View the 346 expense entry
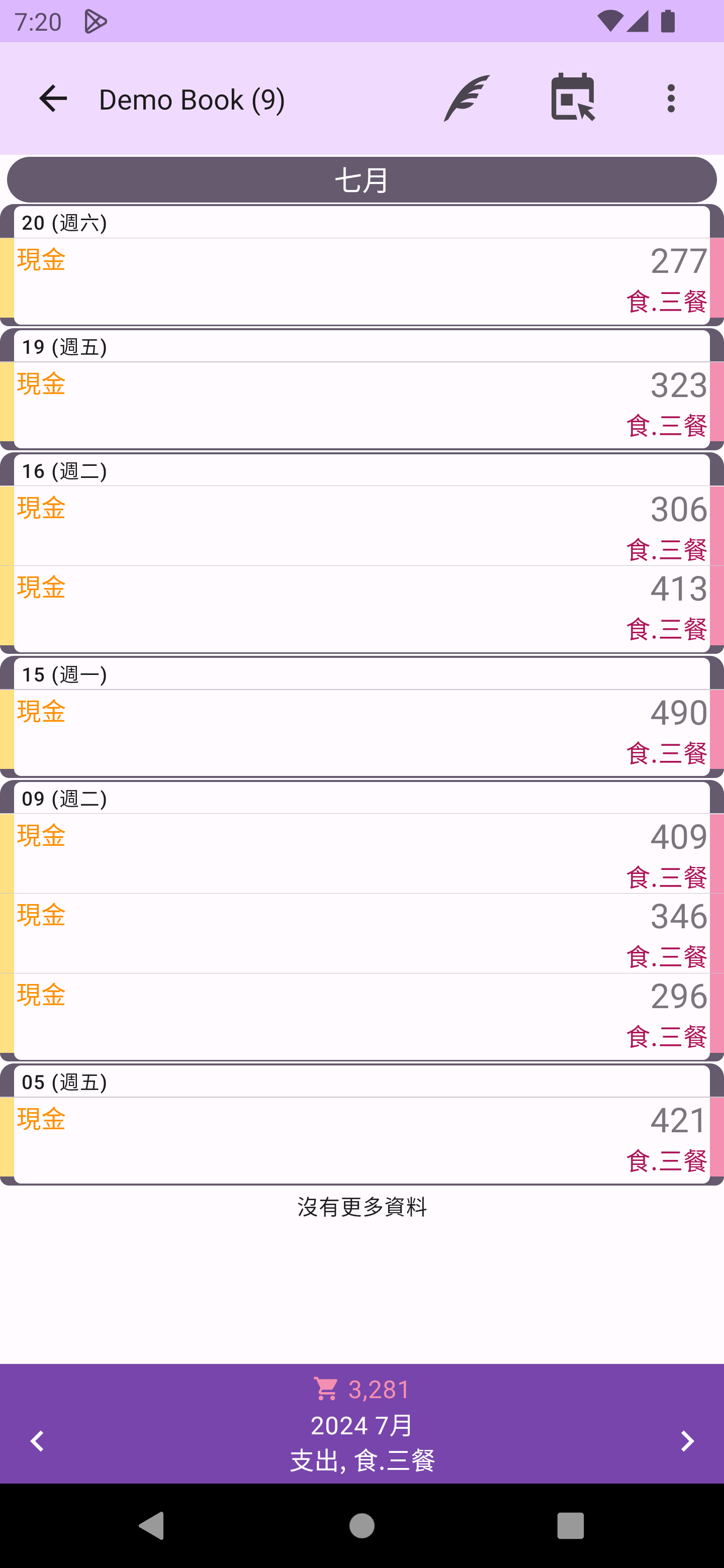 pos(361,933)
